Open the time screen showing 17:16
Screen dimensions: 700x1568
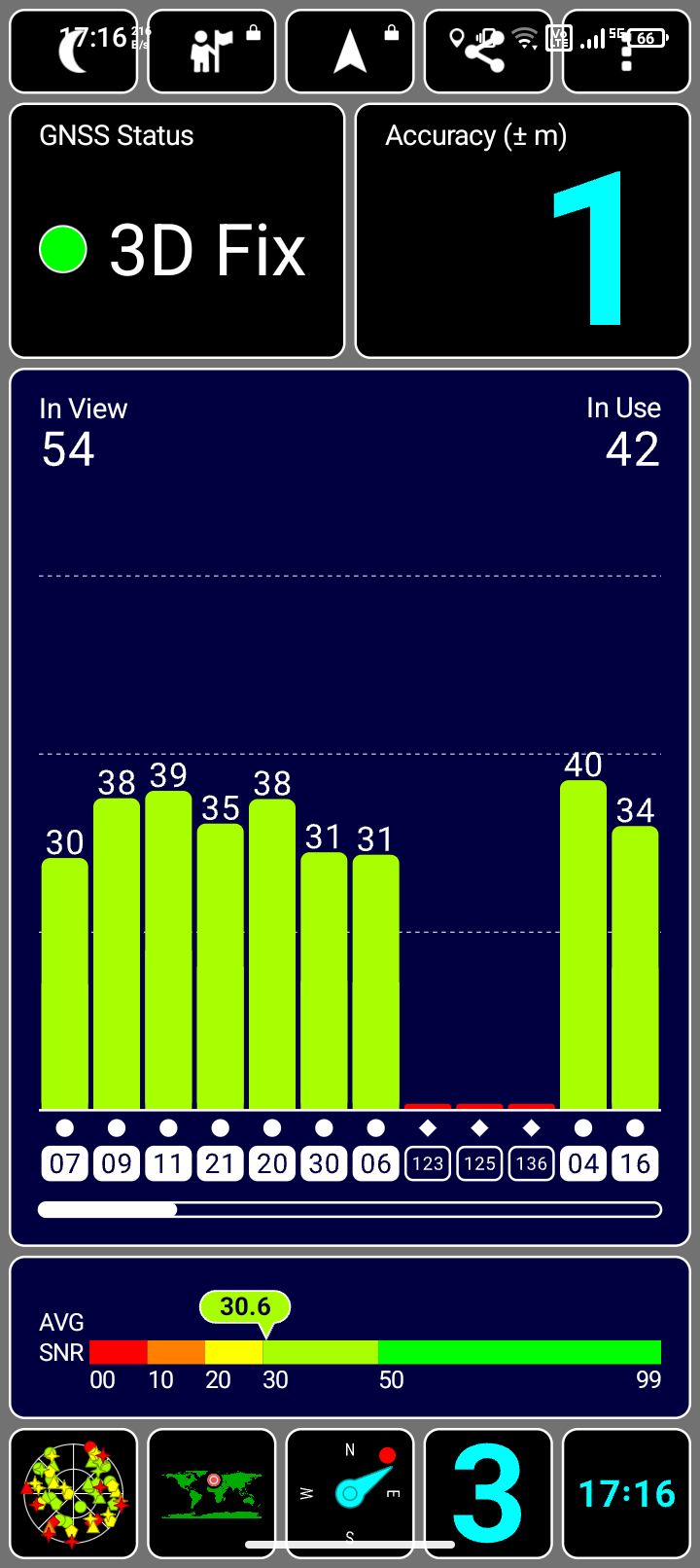coord(626,1493)
